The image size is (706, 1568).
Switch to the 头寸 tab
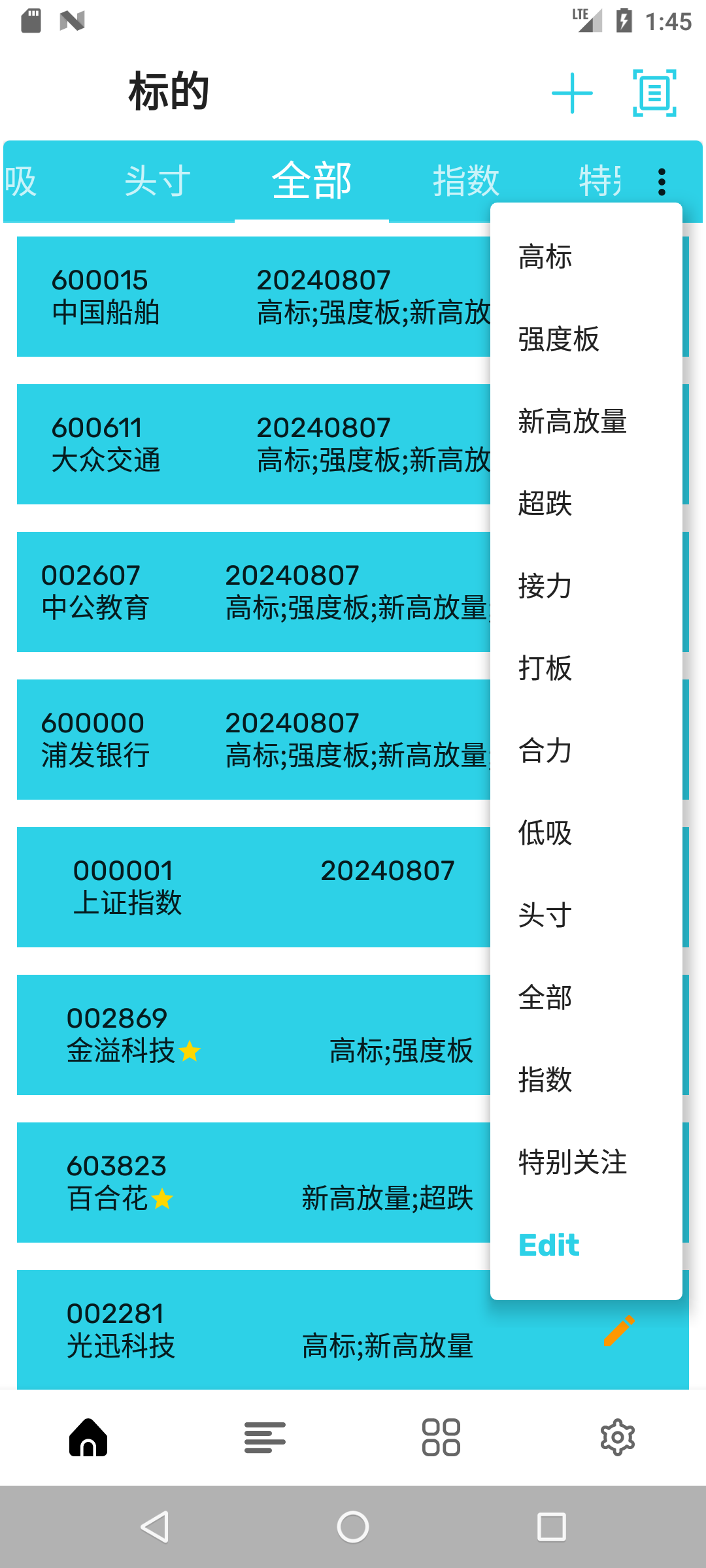(158, 181)
